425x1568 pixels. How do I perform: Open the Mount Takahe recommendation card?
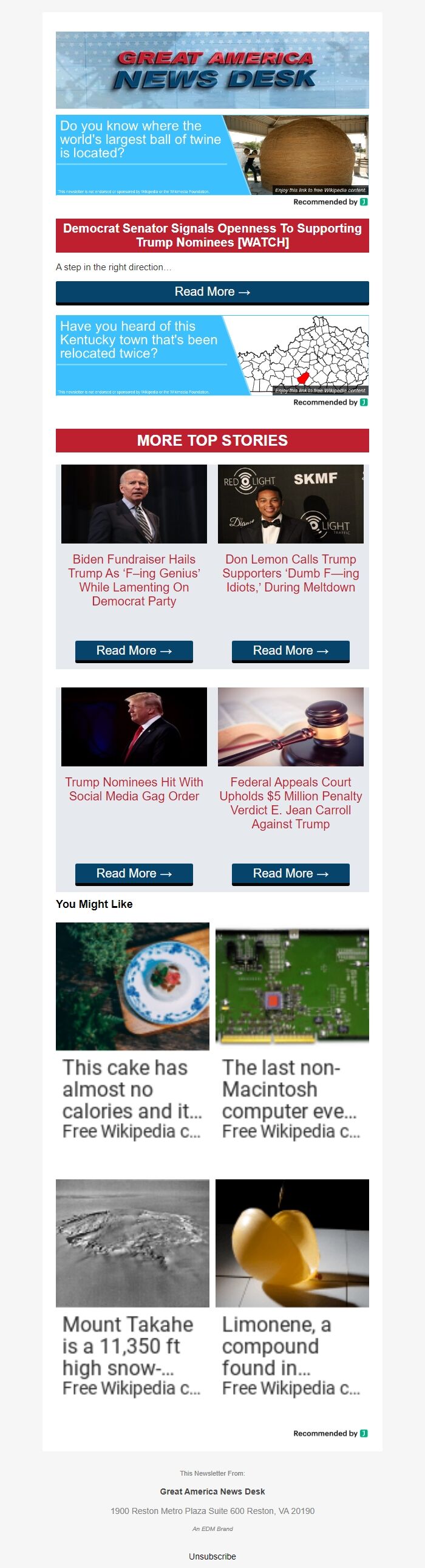pyautogui.click(x=132, y=1290)
